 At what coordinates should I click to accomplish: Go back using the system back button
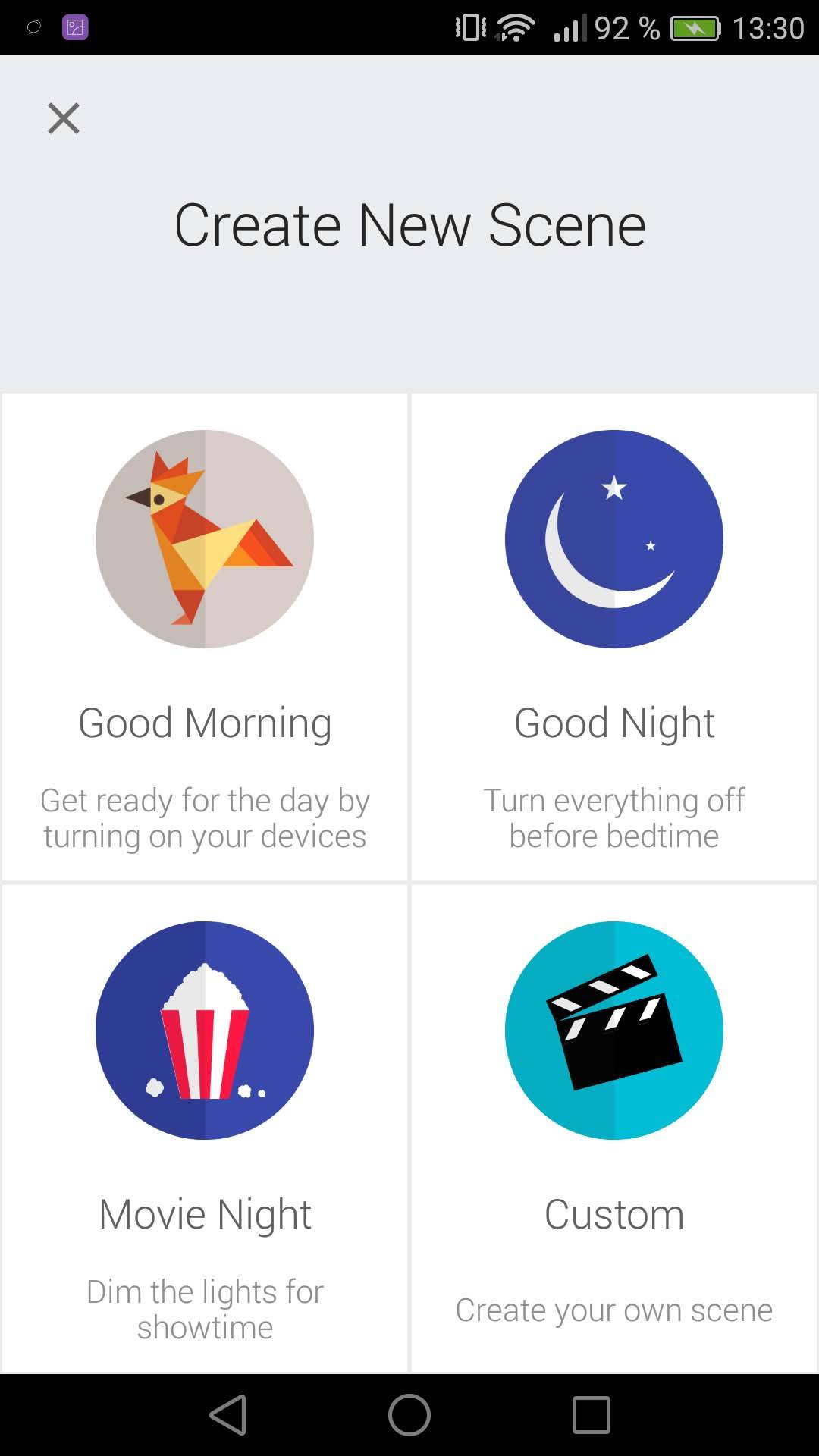pyautogui.click(x=227, y=1415)
